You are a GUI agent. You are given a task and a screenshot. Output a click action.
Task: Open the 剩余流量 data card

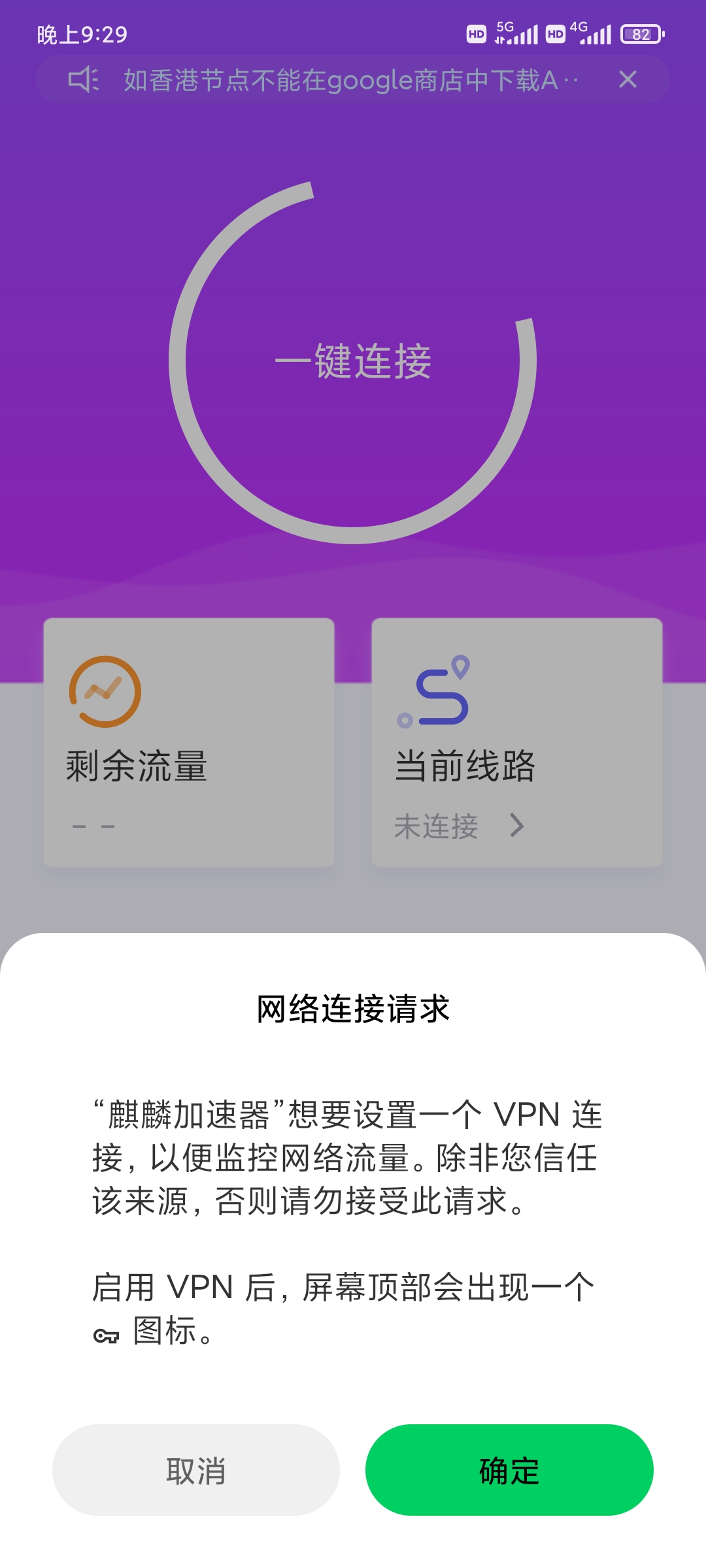pyautogui.click(x=189, y=742)
